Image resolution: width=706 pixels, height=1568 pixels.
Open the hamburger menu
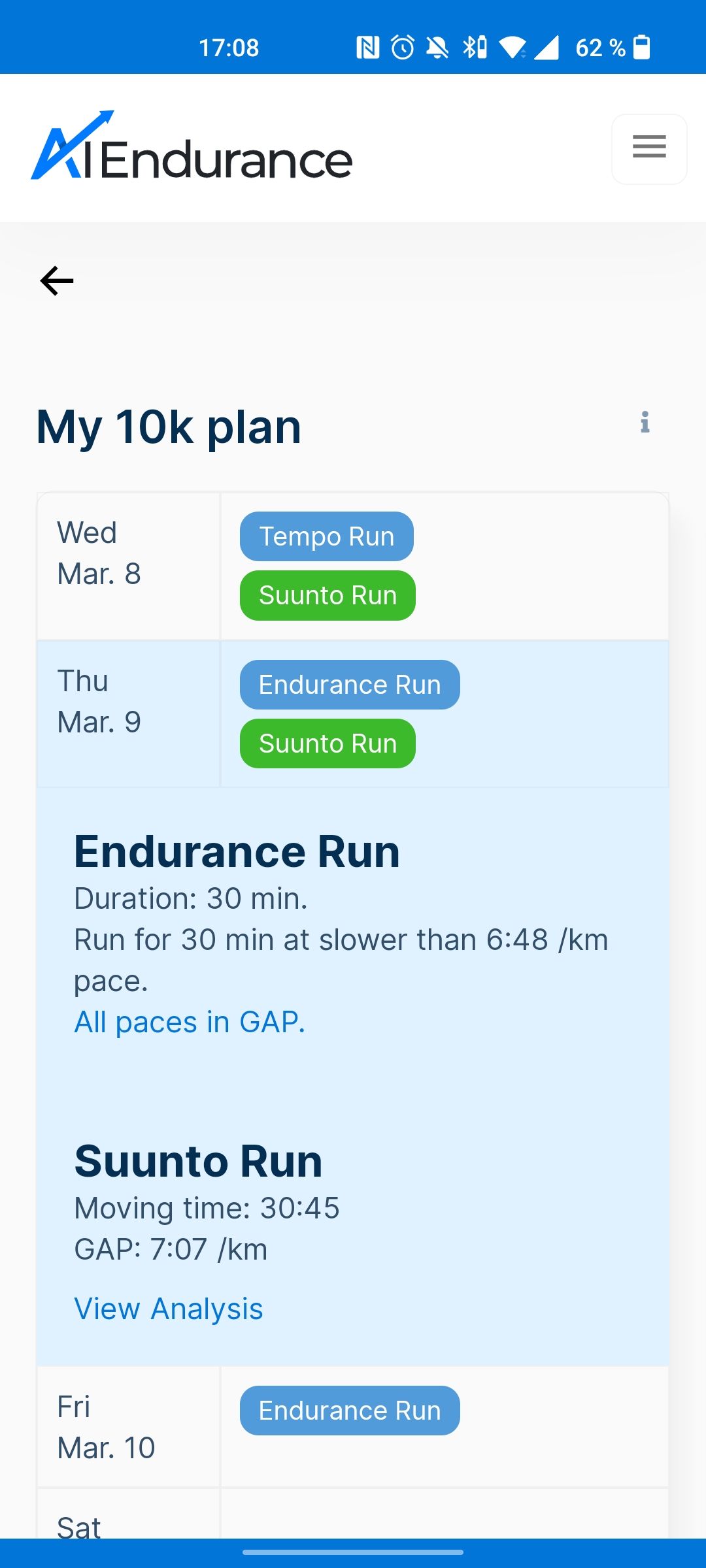[649, 149]
